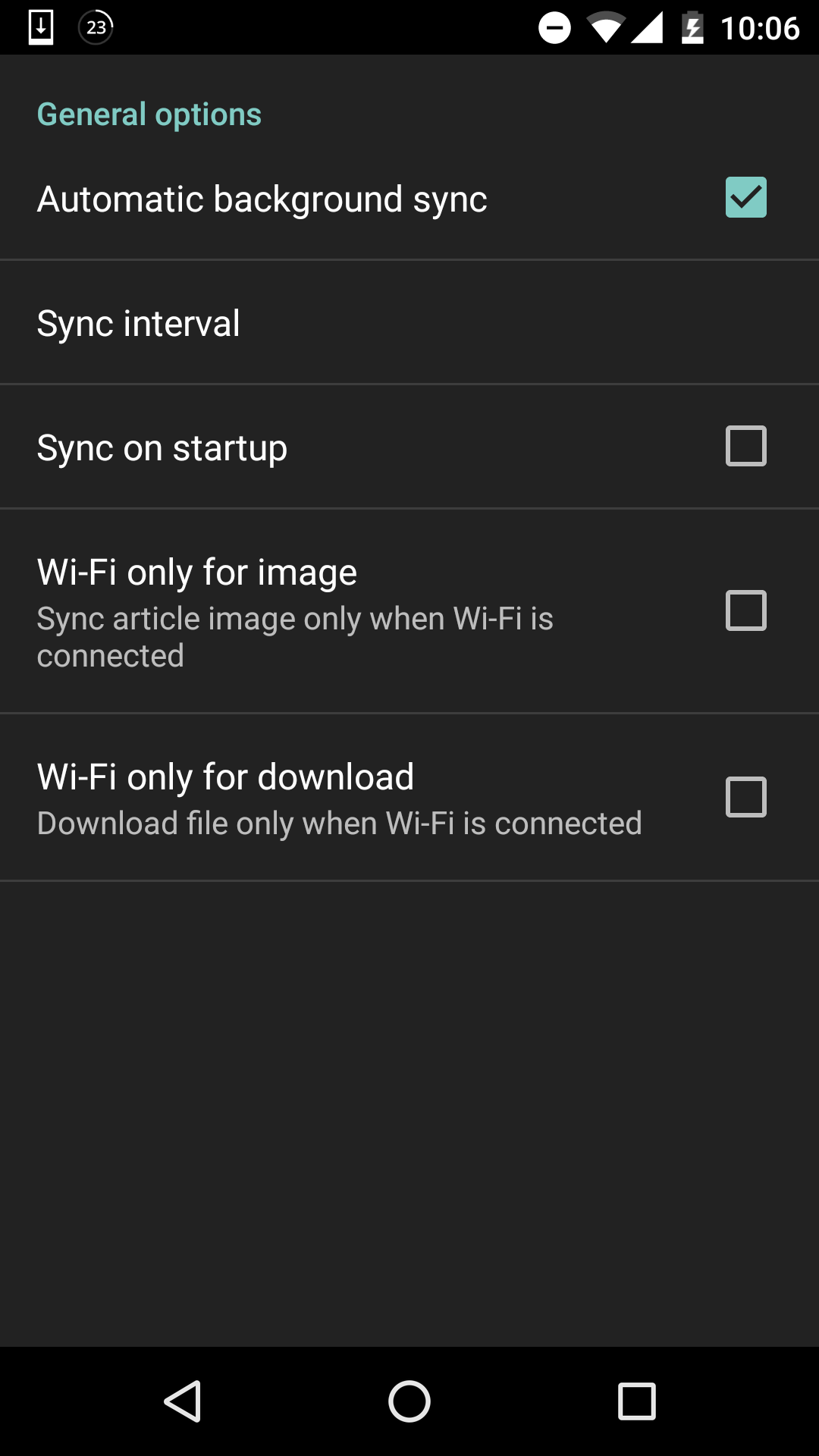The height and width of the screenshot is (1456, 819).
Task: Open the recent apps overview
Action: (x=637, y=1401)
